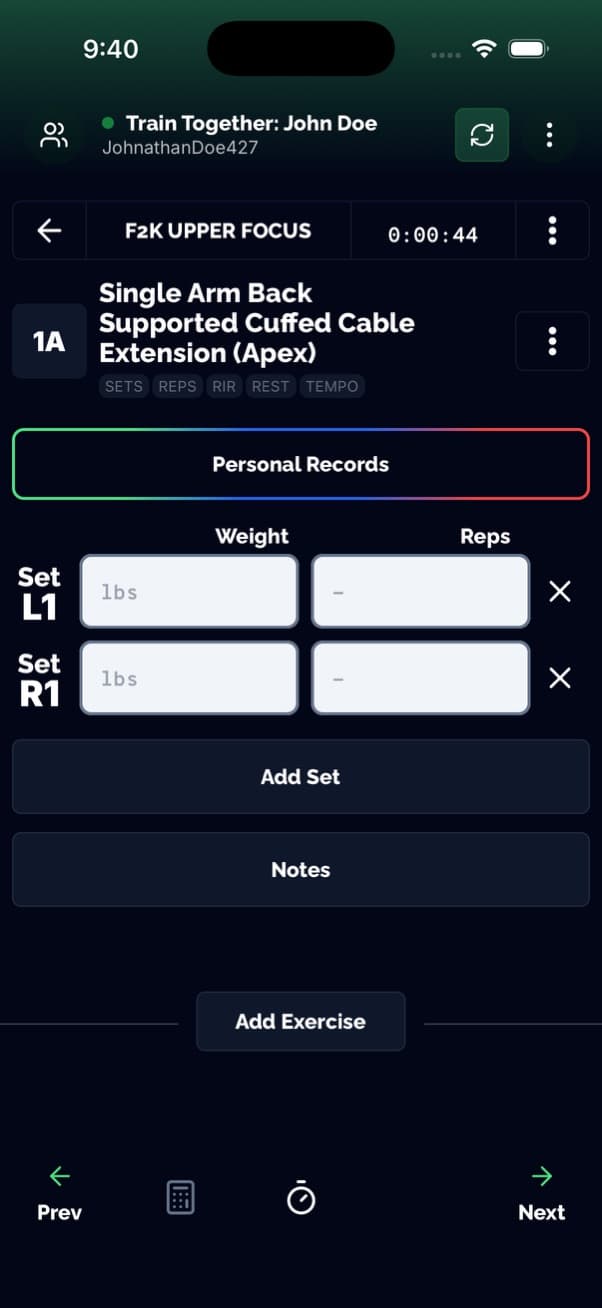
Task: Open the workout options menu next to timer
Action: click(552, 231)
